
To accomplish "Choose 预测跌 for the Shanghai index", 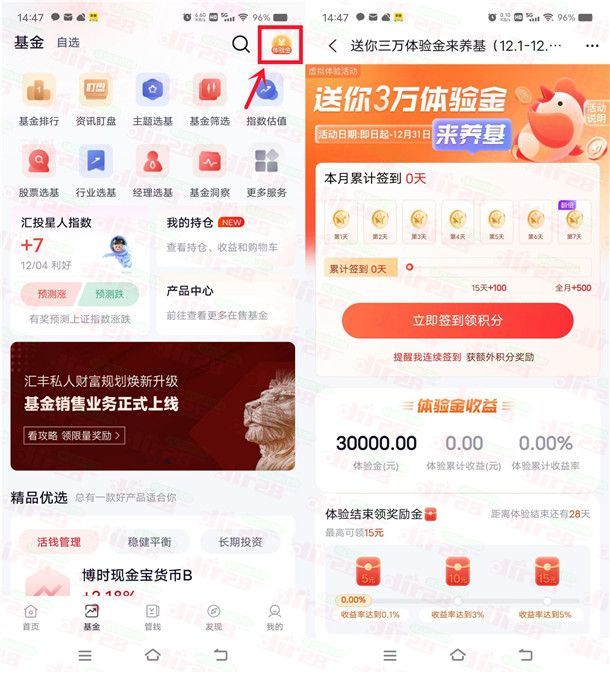I will [x=116, y=294].
